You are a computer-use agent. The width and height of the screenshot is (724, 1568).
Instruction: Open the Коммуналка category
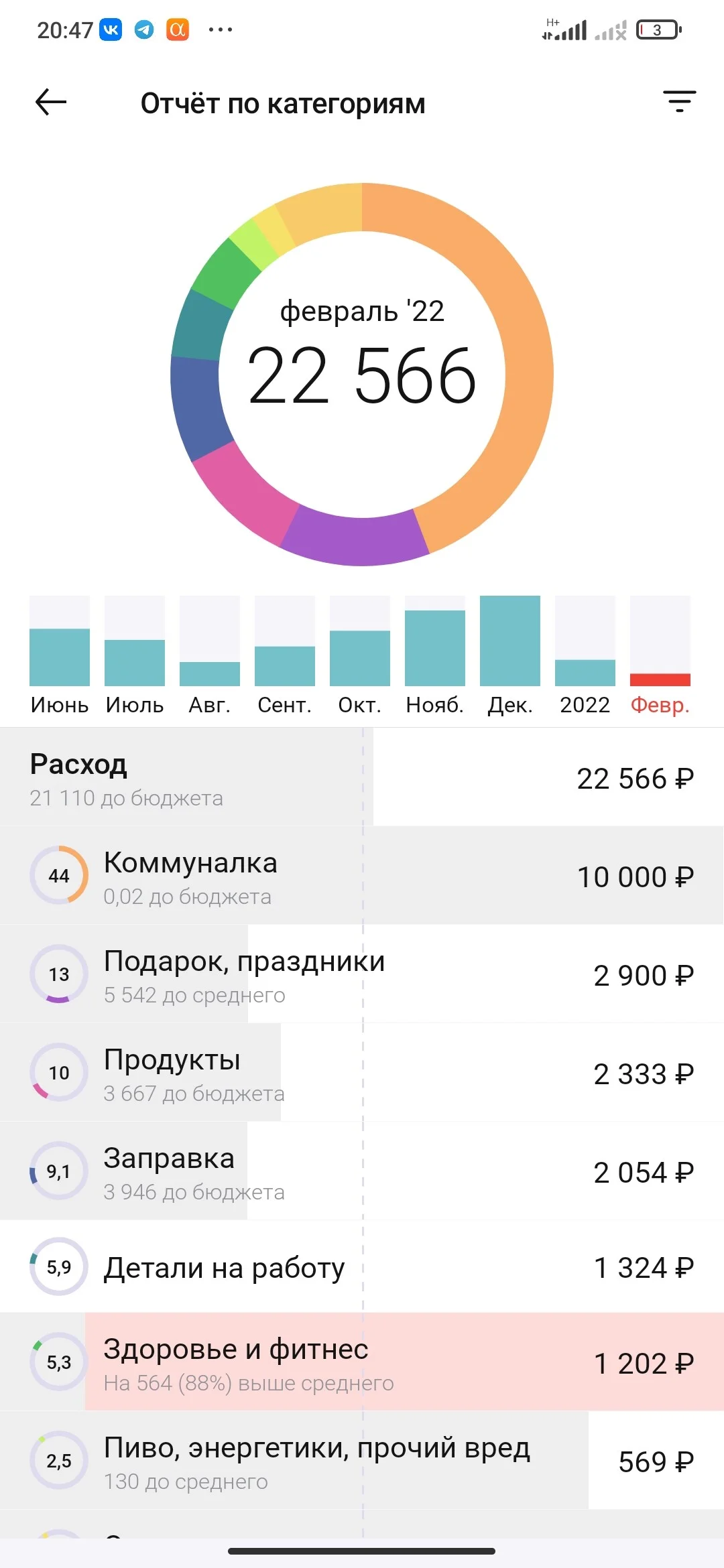click(x=362, y=876)
